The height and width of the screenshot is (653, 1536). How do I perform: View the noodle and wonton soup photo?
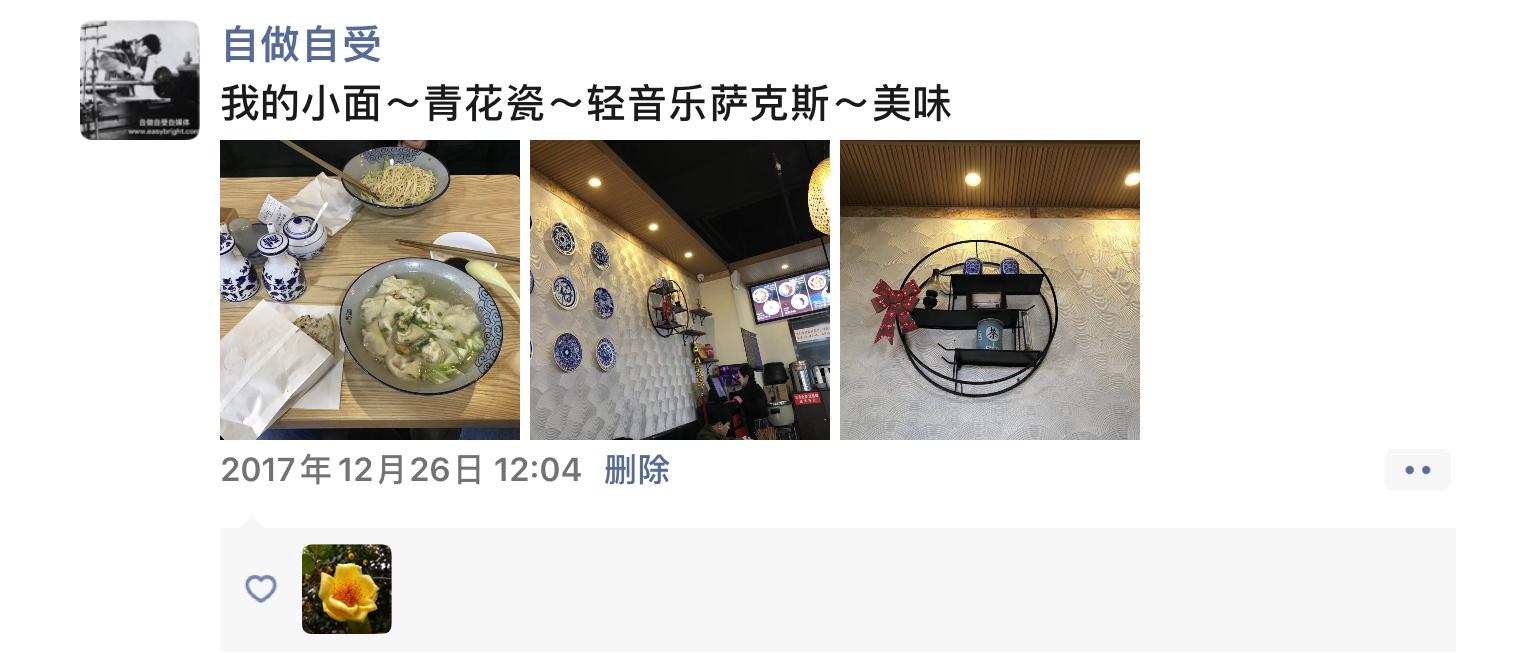click(369, 290)
